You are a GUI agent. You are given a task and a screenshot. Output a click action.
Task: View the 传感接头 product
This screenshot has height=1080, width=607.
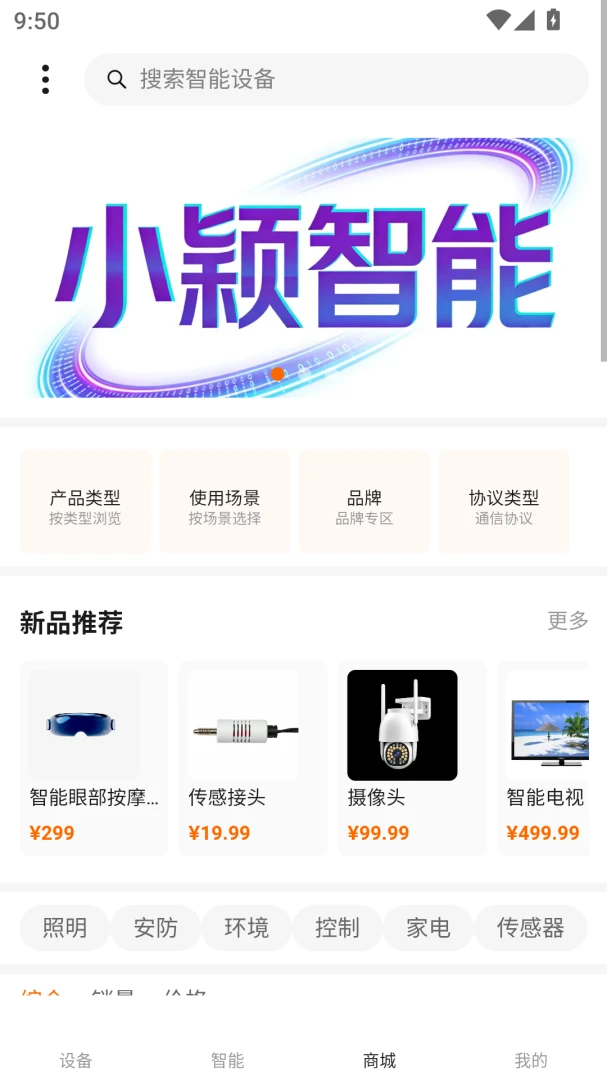[253, 758]
